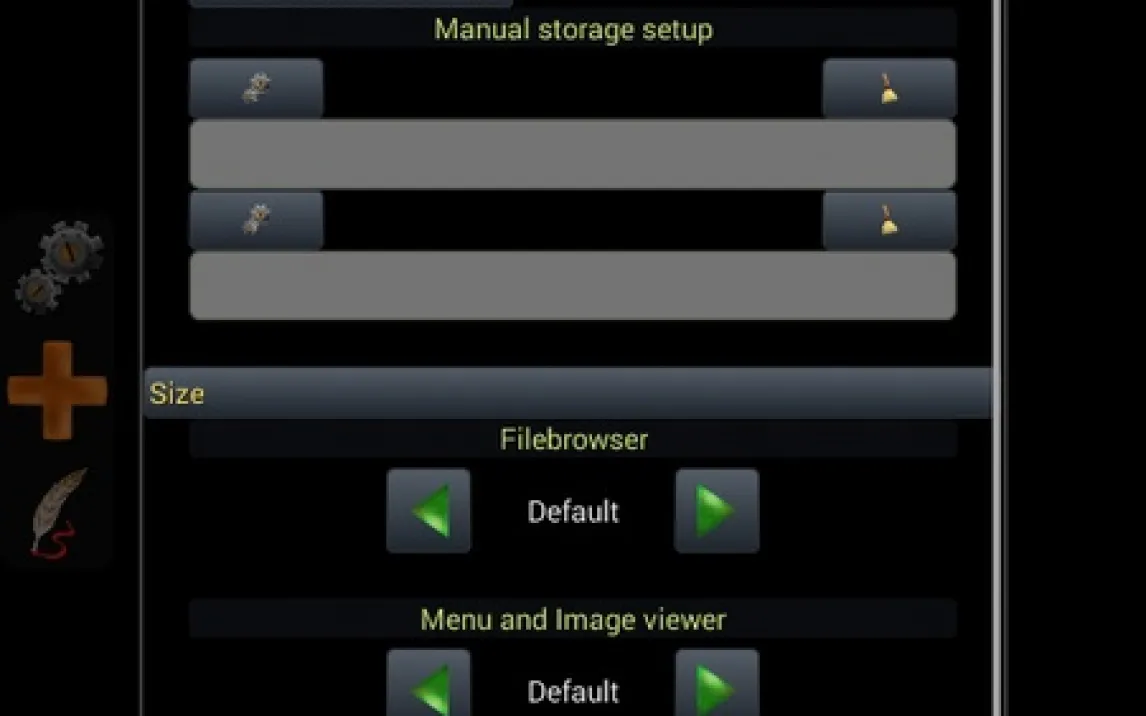Viewport: 1146px width, 716px height.
Task: Open the feather quill icon
Action: [59, 513]
